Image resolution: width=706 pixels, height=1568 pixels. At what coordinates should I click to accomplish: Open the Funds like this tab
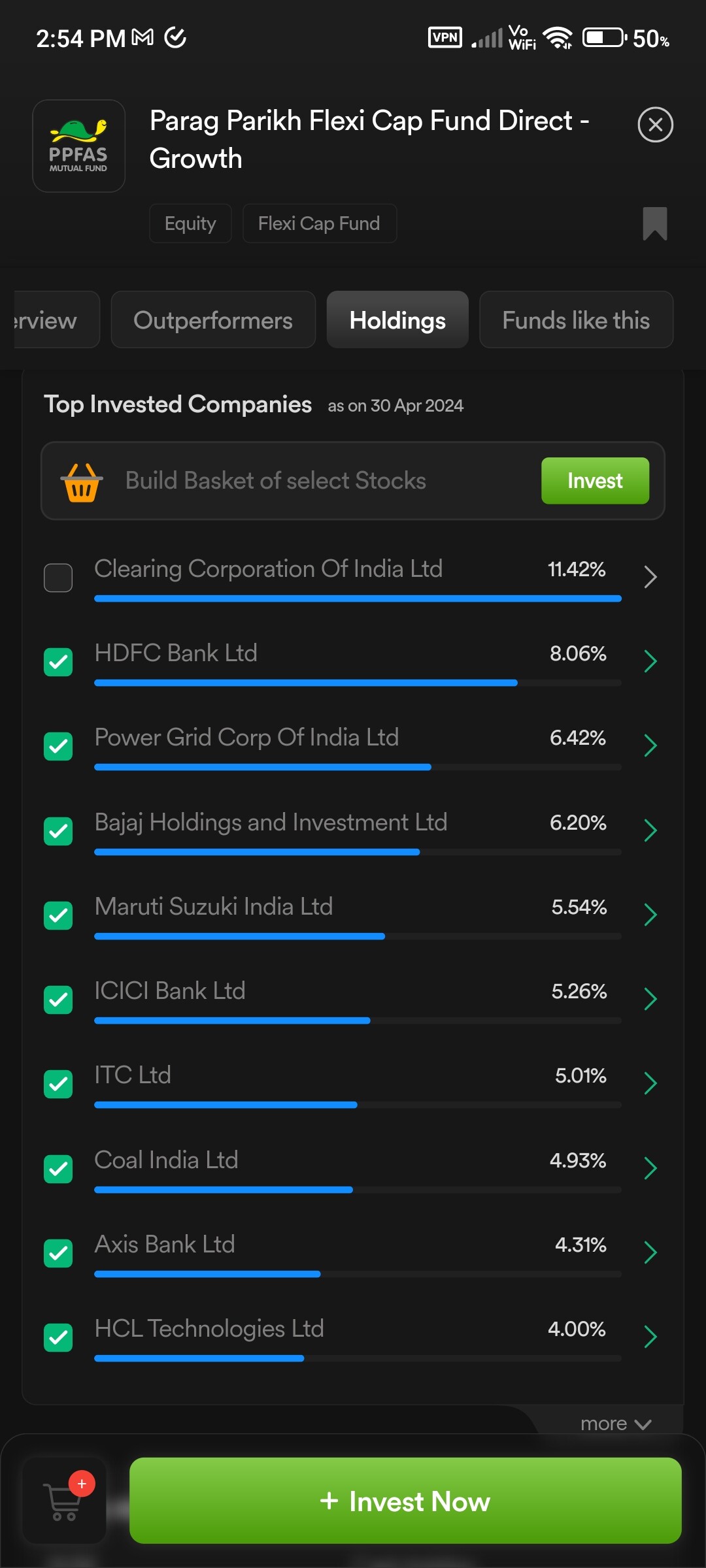coord(576,319)
